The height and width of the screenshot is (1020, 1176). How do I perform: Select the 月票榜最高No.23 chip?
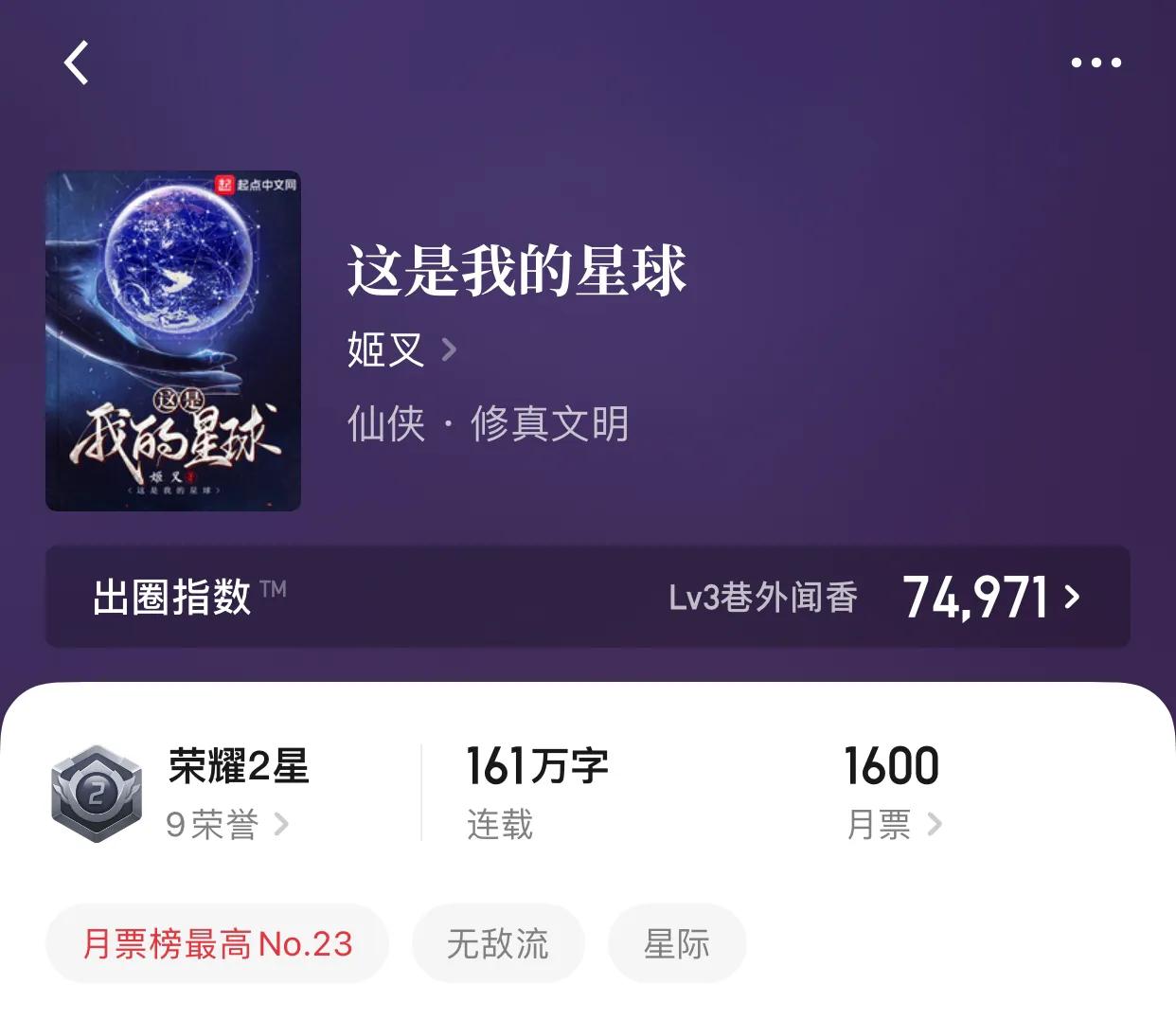tap(217, 943)
